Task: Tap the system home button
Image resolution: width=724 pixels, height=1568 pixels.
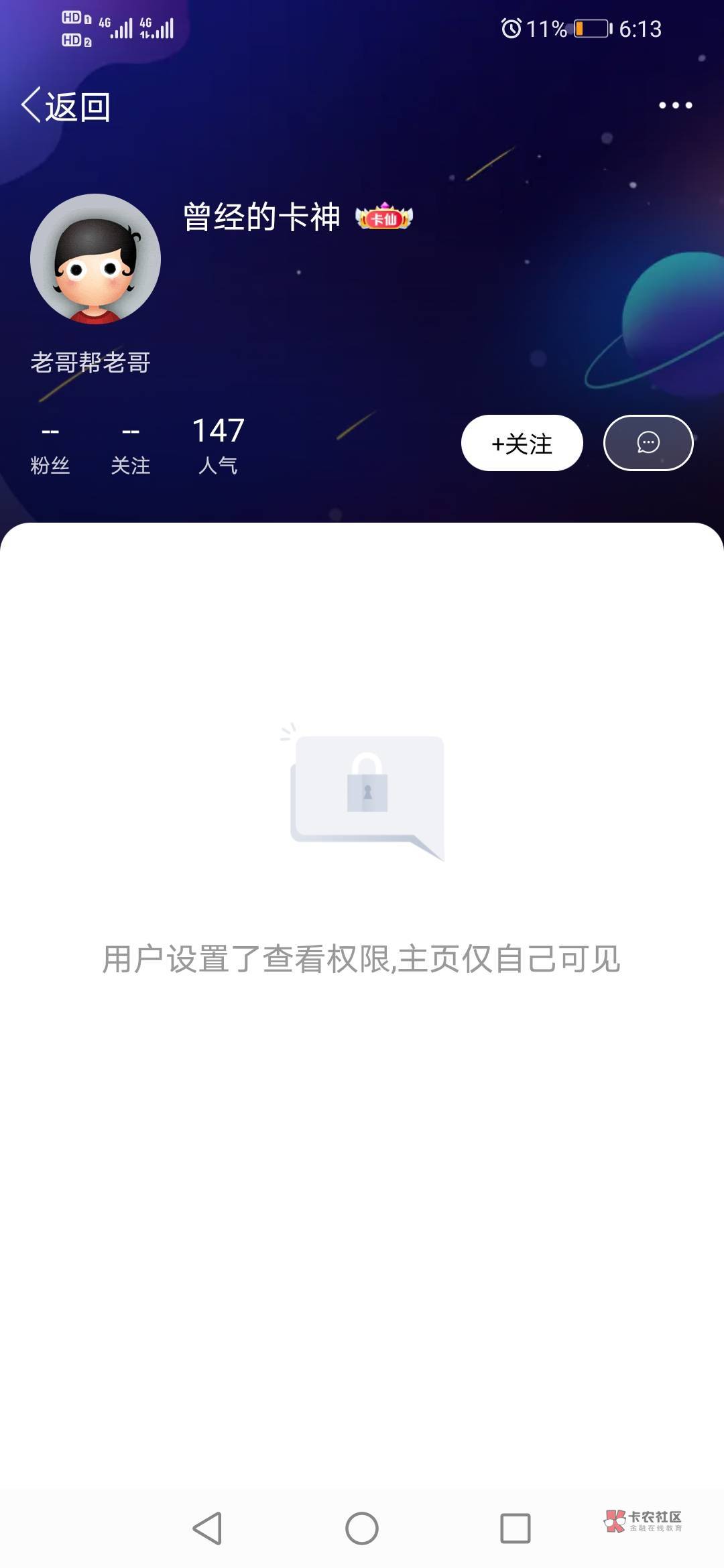Action: point(362,1528)
